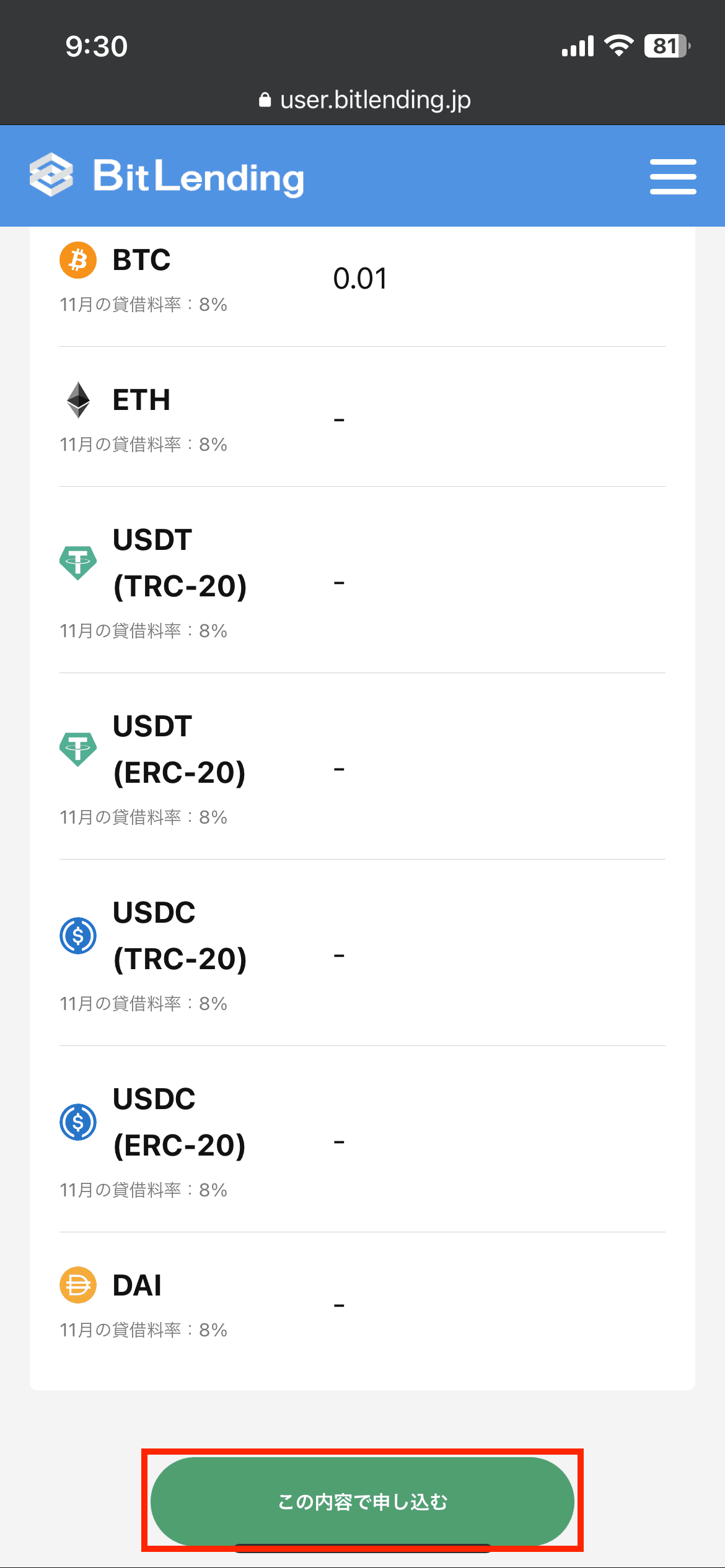This screenshot has height=1568, width=725.
Task: Select the USDC (TRC-20) dollar icon
Action: coord(77,936)
